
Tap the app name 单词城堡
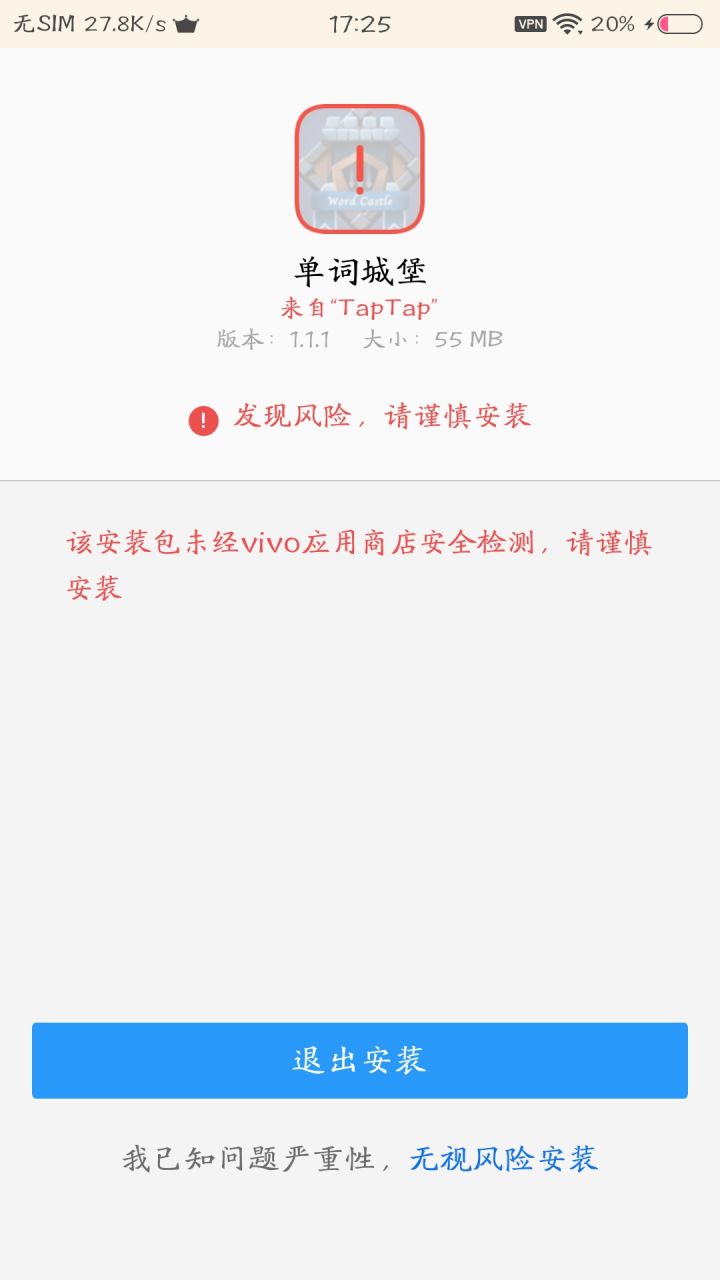point(359,268)
